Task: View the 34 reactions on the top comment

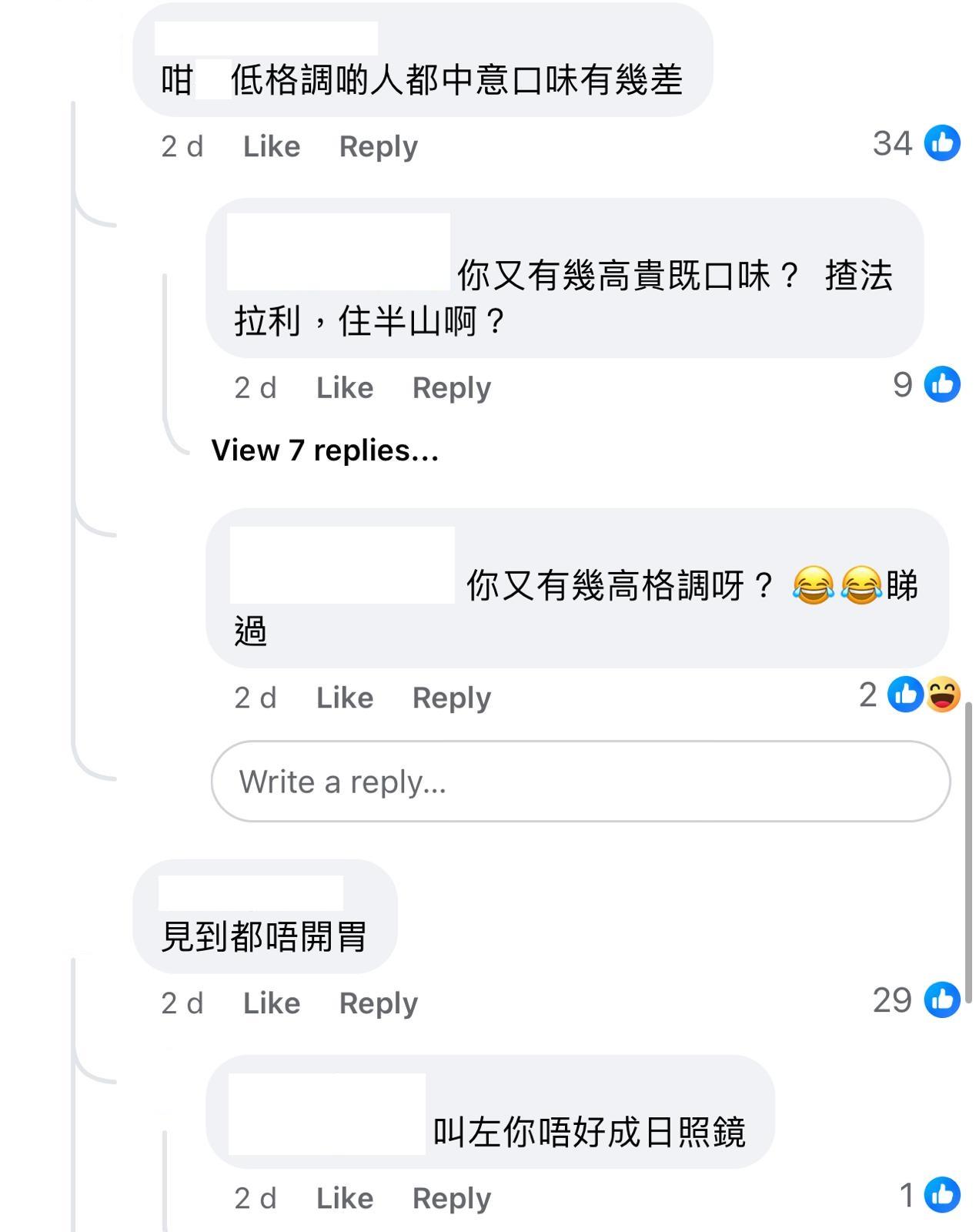Action: (x=916, y=144)
